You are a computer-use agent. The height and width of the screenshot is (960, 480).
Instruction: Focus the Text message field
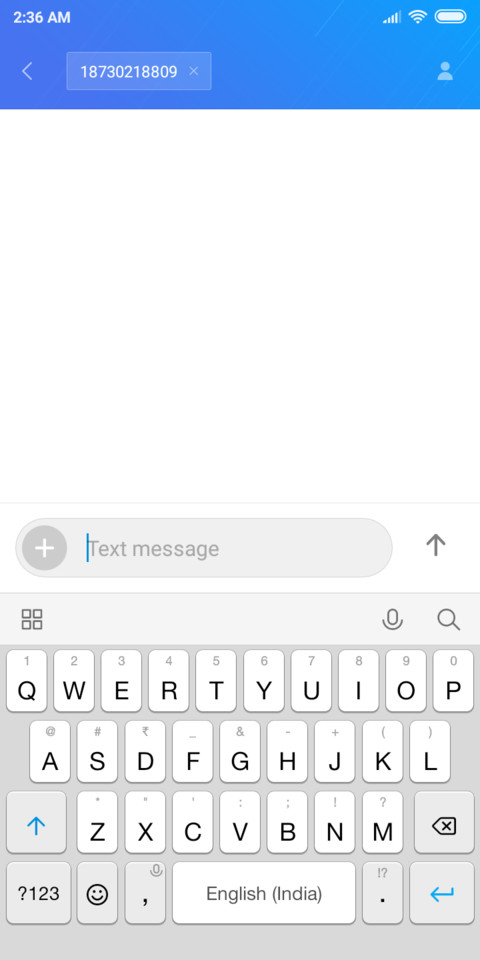click(234, 548)
